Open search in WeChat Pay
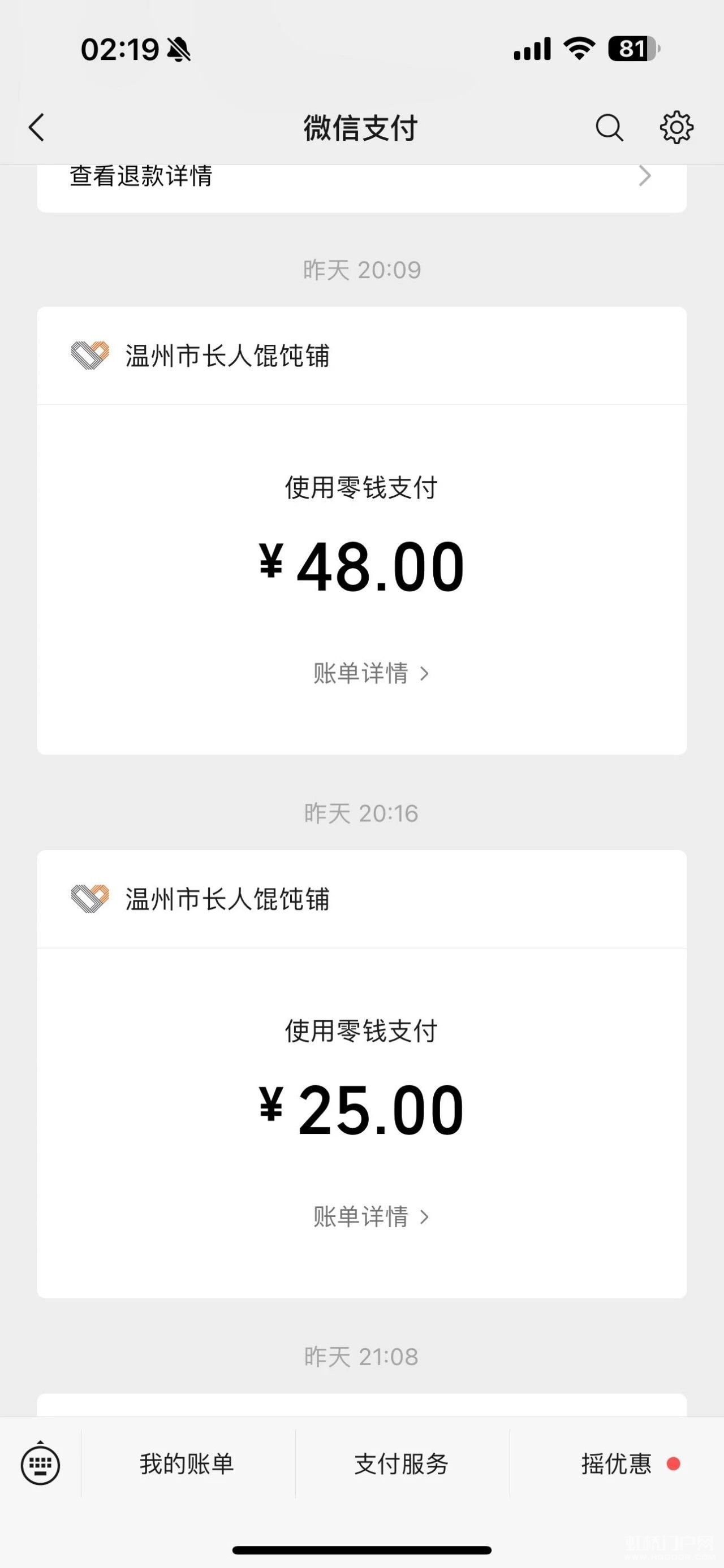Image resolution: width=724 pixels, height=1568 pixels. click(609, 128)
